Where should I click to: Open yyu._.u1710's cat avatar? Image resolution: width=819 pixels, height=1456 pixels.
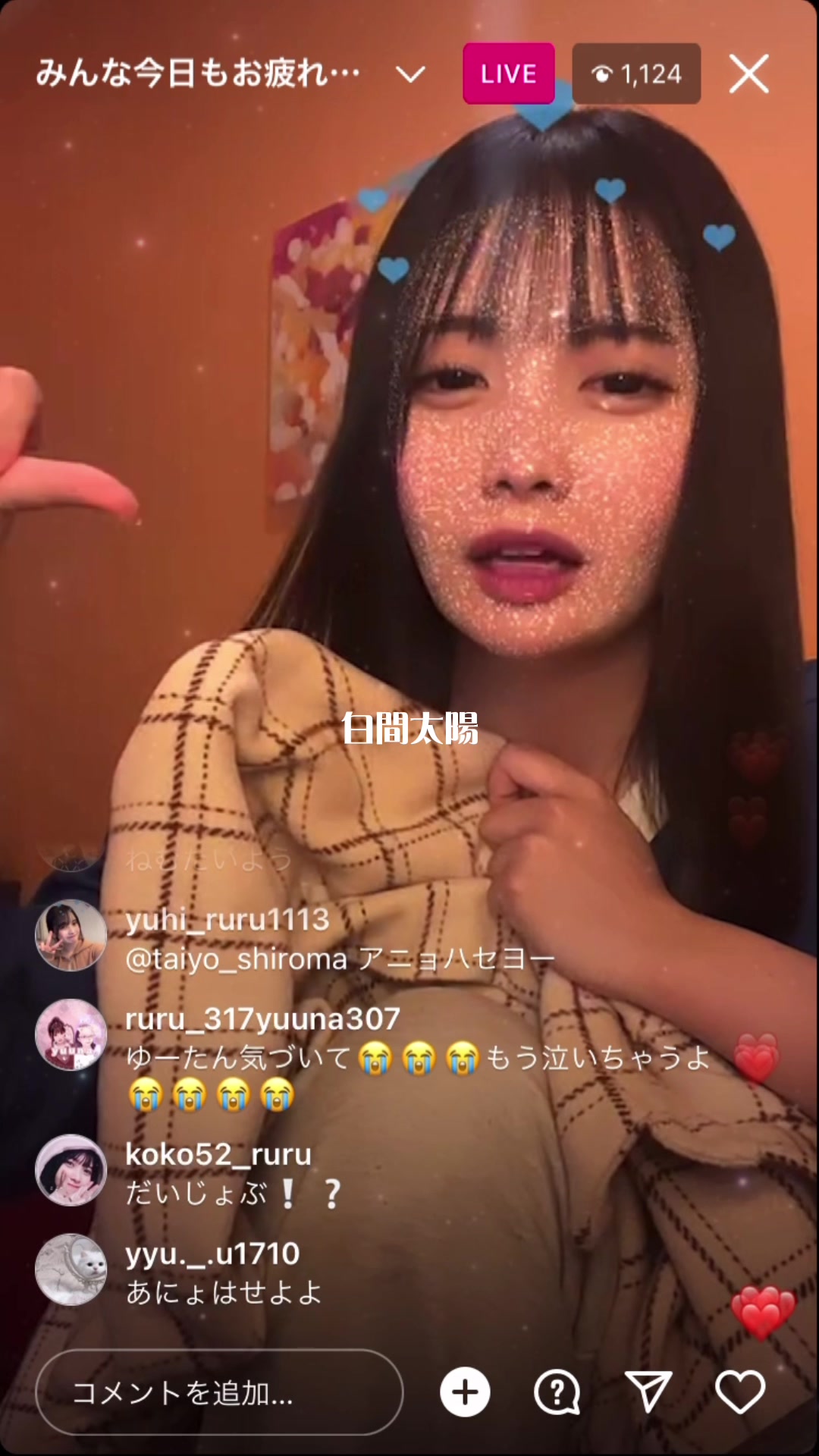71,1269
